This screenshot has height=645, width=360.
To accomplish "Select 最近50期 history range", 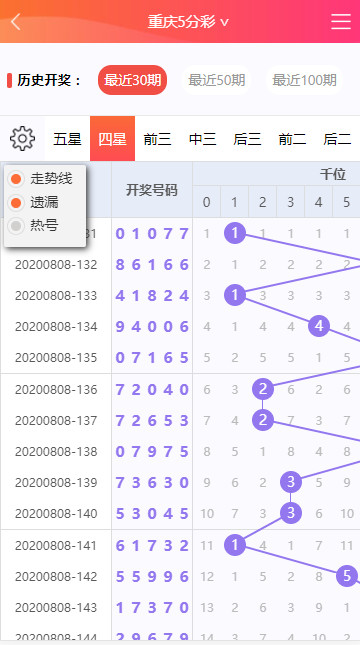I will (216, 80).
